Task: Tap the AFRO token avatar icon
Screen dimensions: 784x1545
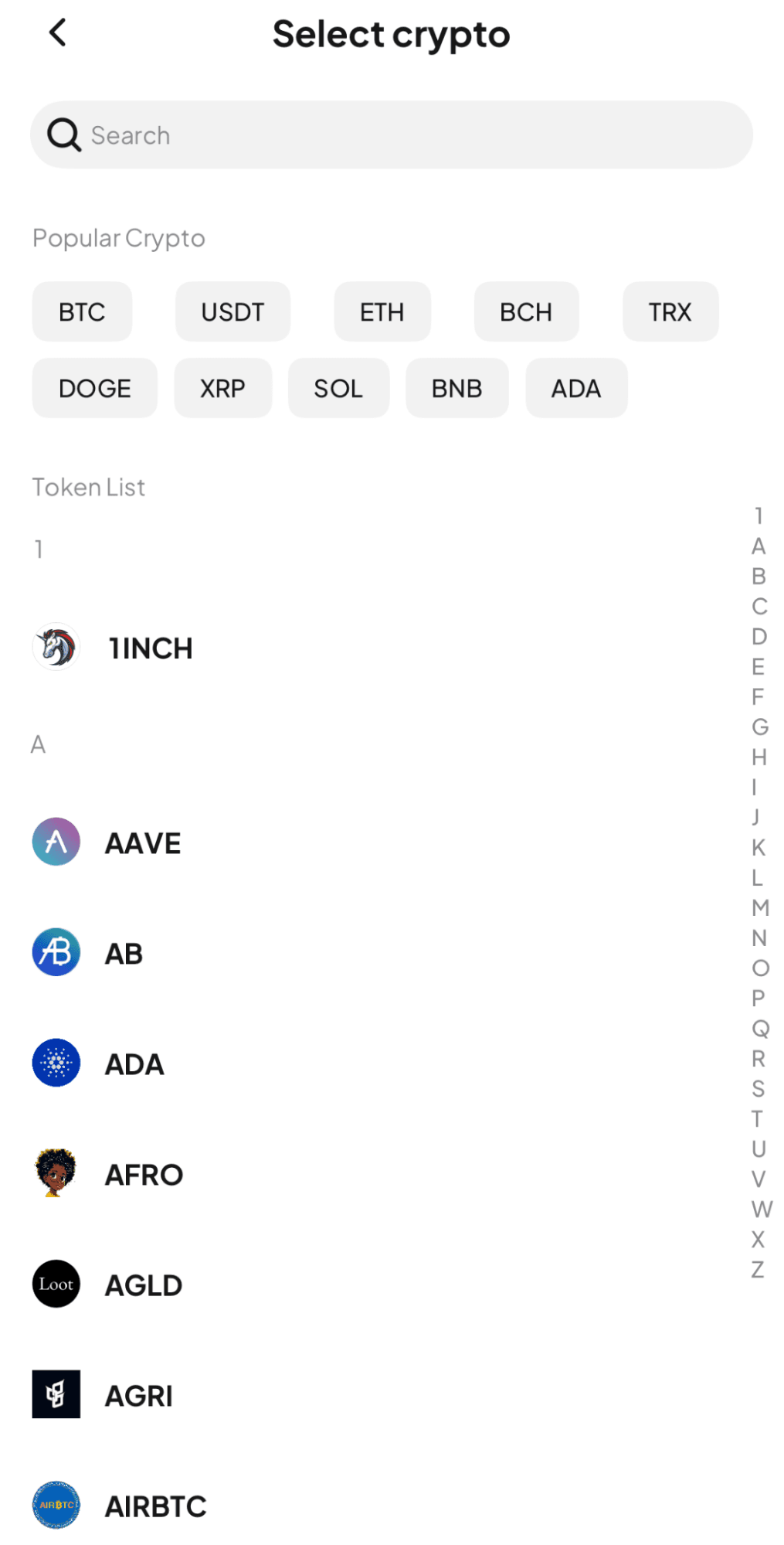Action: click(55, 1173)
